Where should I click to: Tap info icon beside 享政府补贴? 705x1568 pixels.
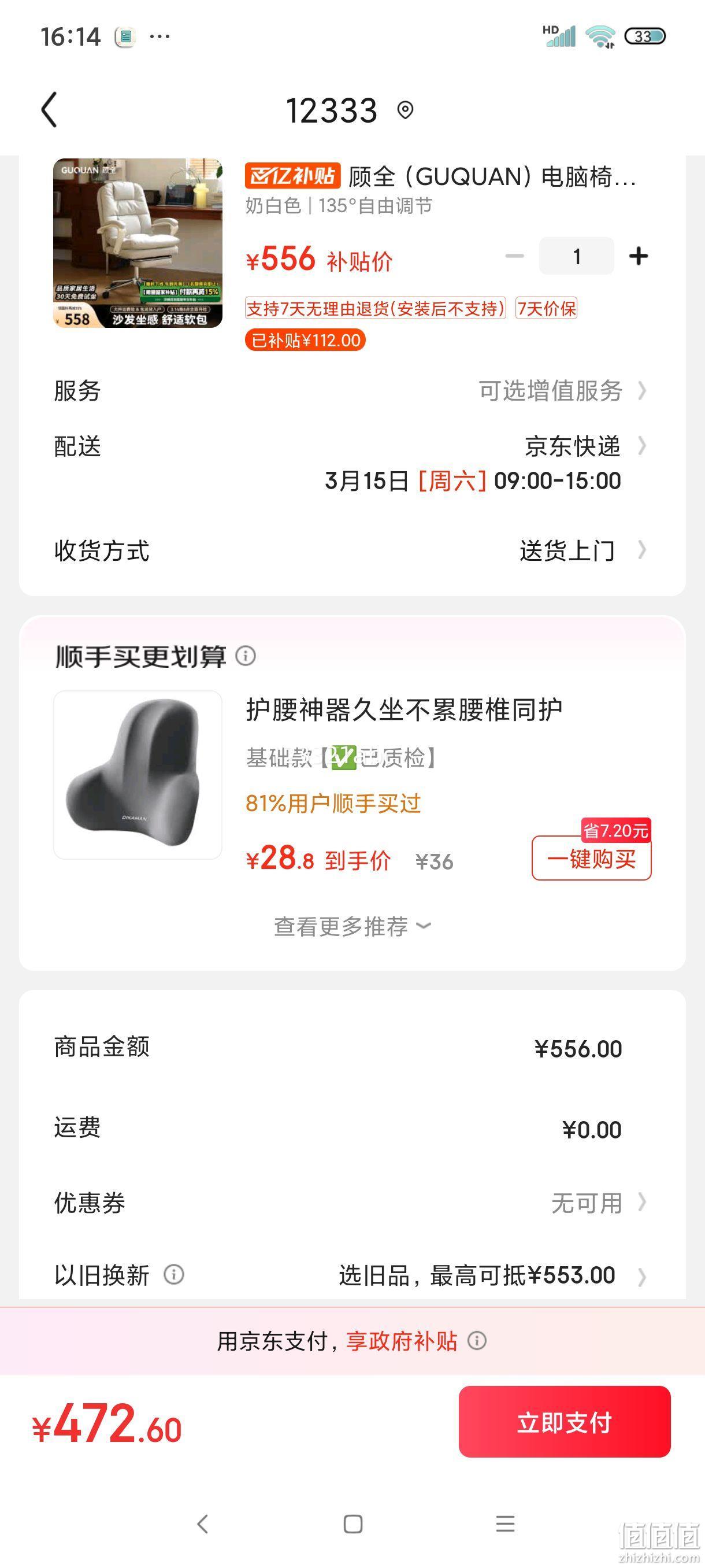coord(477,1340)
